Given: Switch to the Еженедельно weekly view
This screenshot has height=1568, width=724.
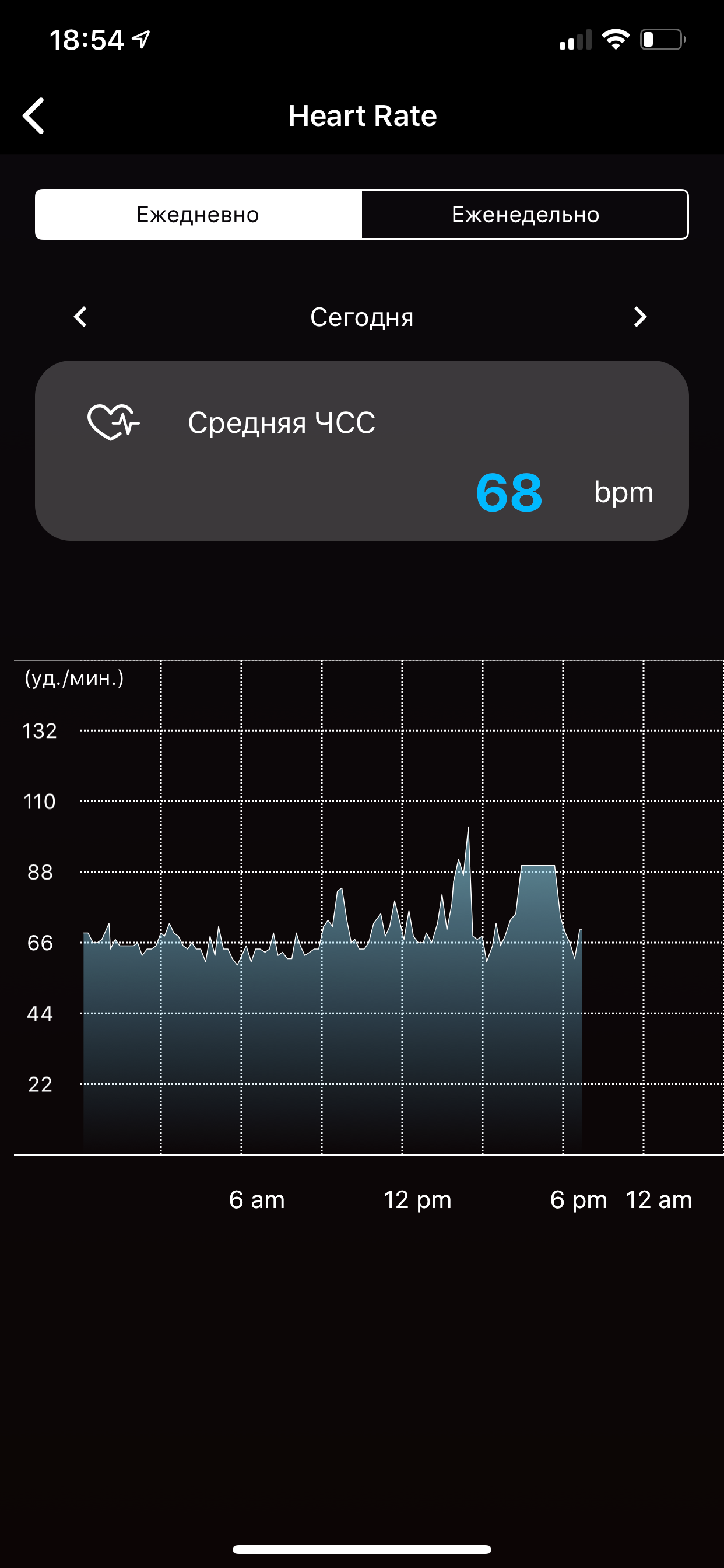Looking at the screenshot, I should [x=525, y=214].
